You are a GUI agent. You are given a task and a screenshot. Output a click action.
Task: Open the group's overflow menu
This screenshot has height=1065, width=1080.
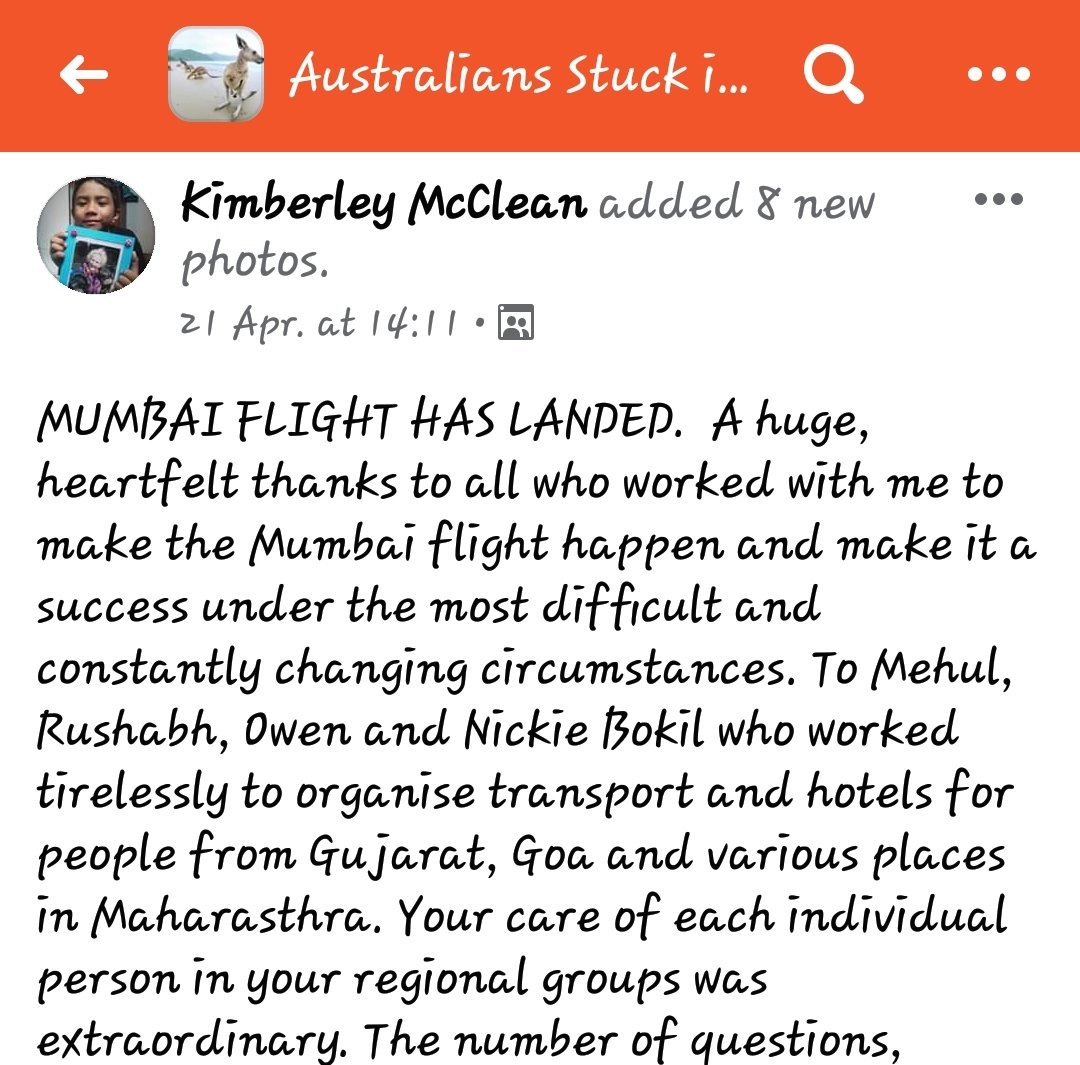point(997,75)
